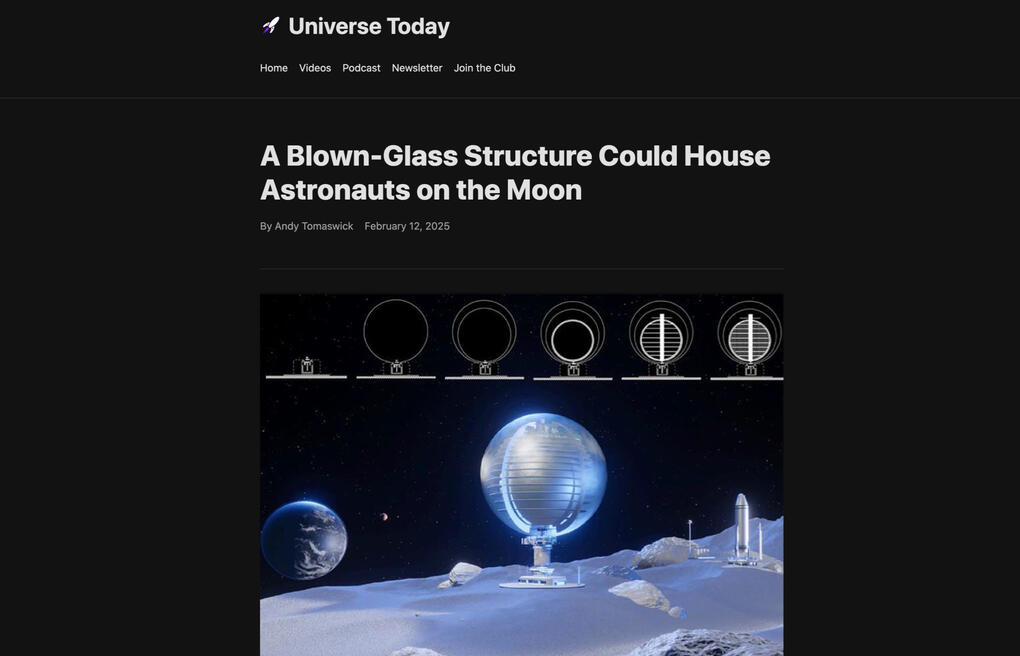1020x656 pixels.
Task: View author Andy Tomaswick's page
Action: tap(314, 226)
